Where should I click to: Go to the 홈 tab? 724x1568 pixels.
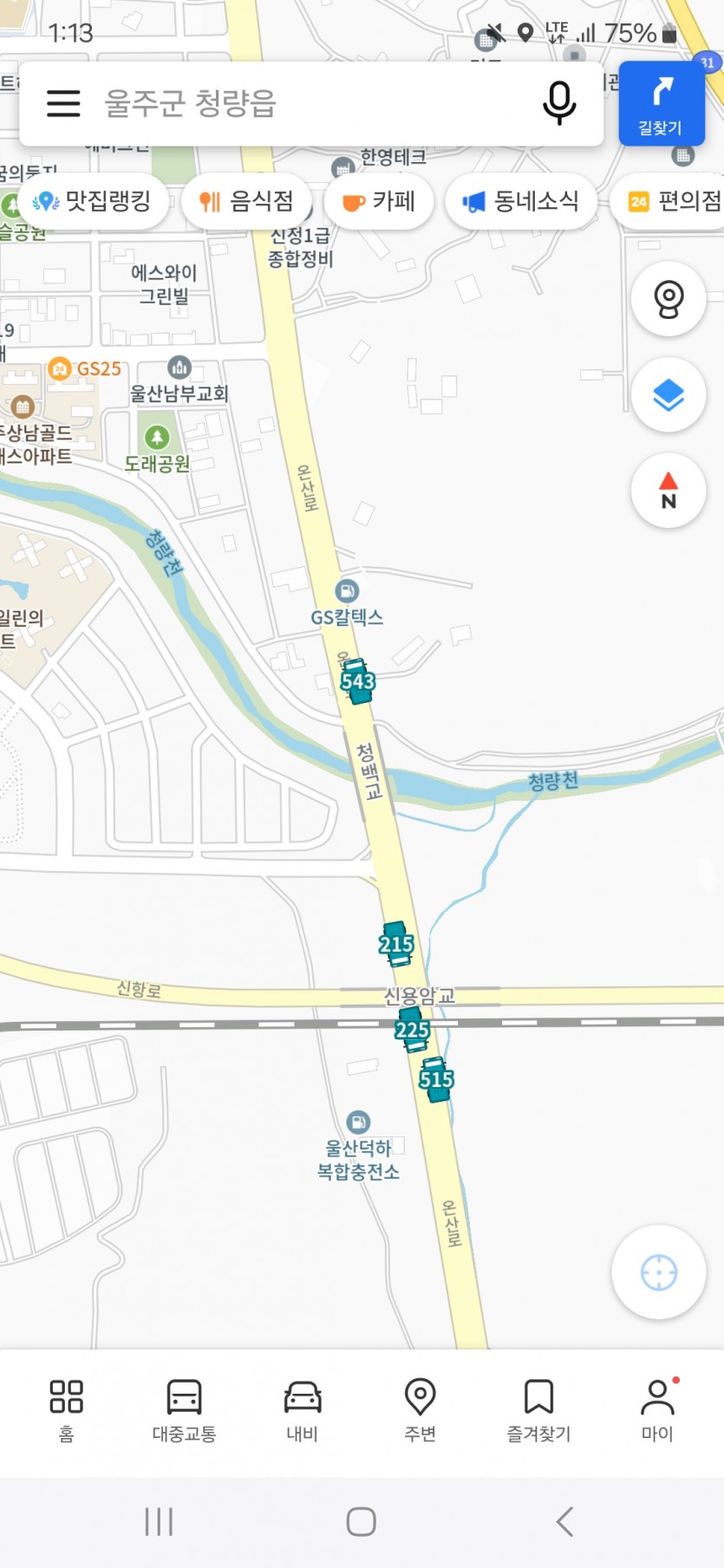coord(66,1409)
